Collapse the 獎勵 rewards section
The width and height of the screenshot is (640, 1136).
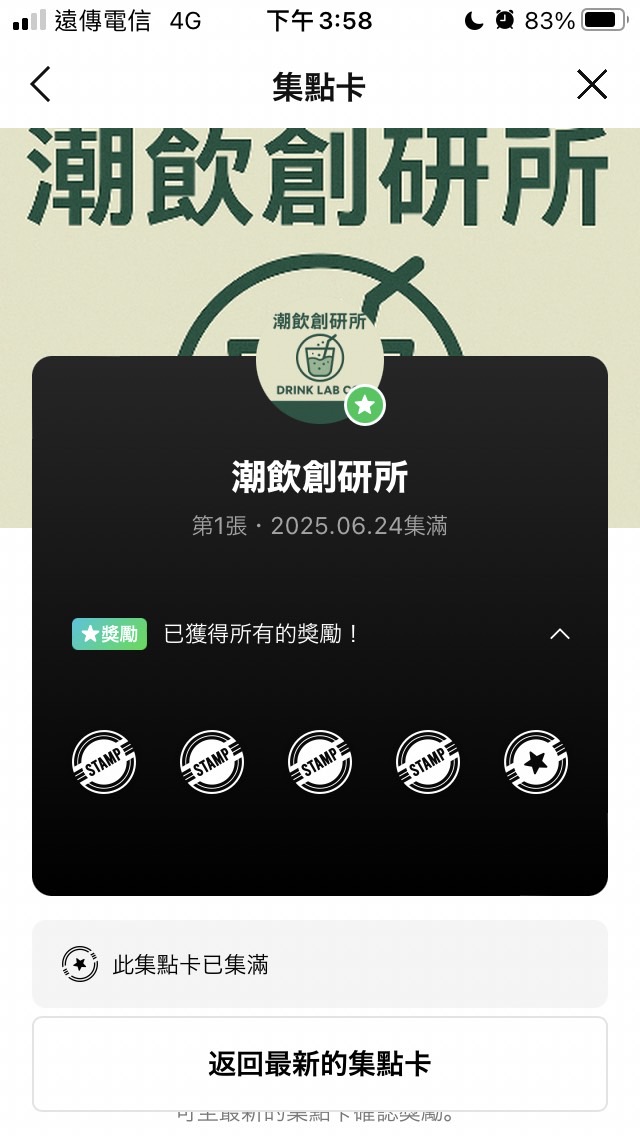pyautogui.click(x=560, y=634)
